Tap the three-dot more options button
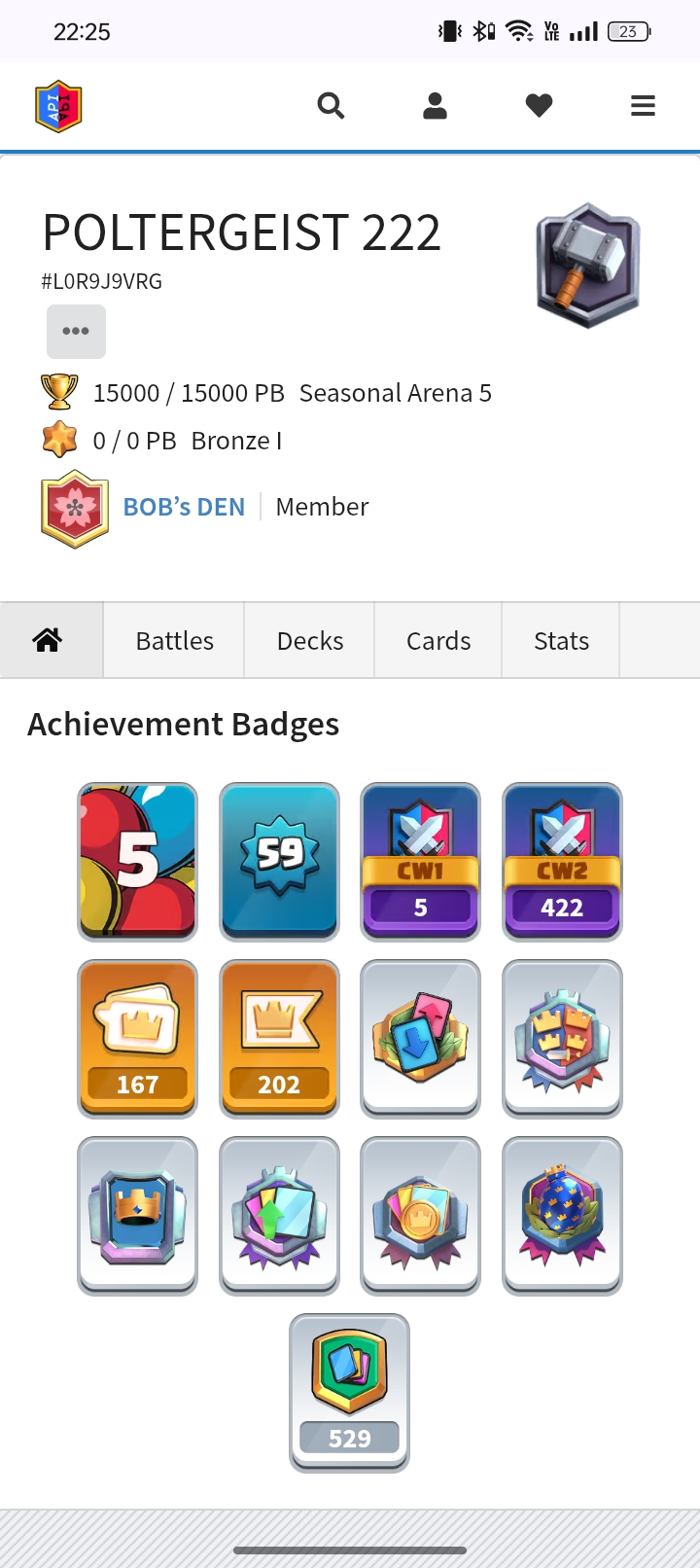Screen dimensions: 700x1568 point(76,332)
